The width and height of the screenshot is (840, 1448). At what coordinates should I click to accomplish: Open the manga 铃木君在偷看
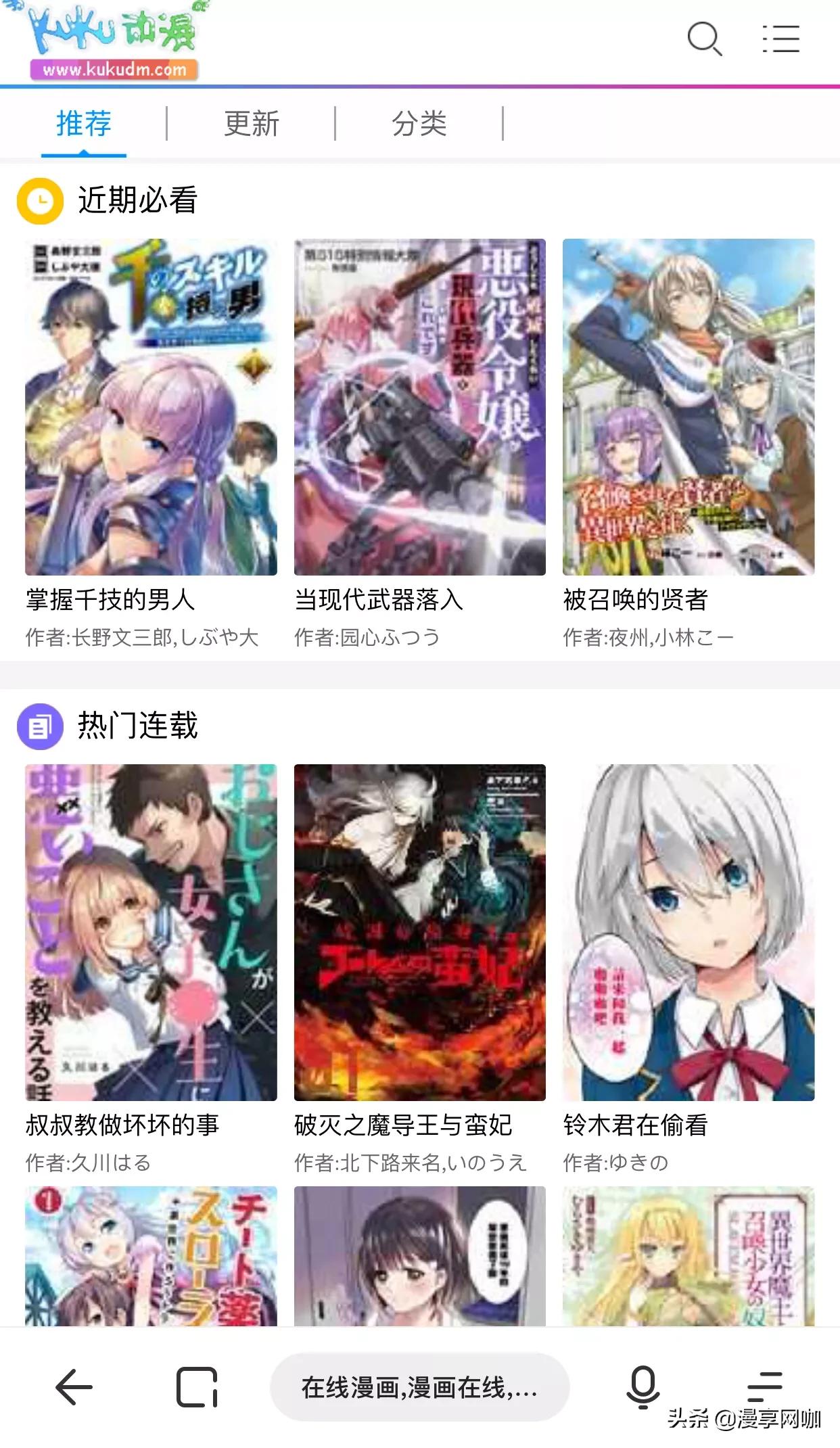(688, 933)
